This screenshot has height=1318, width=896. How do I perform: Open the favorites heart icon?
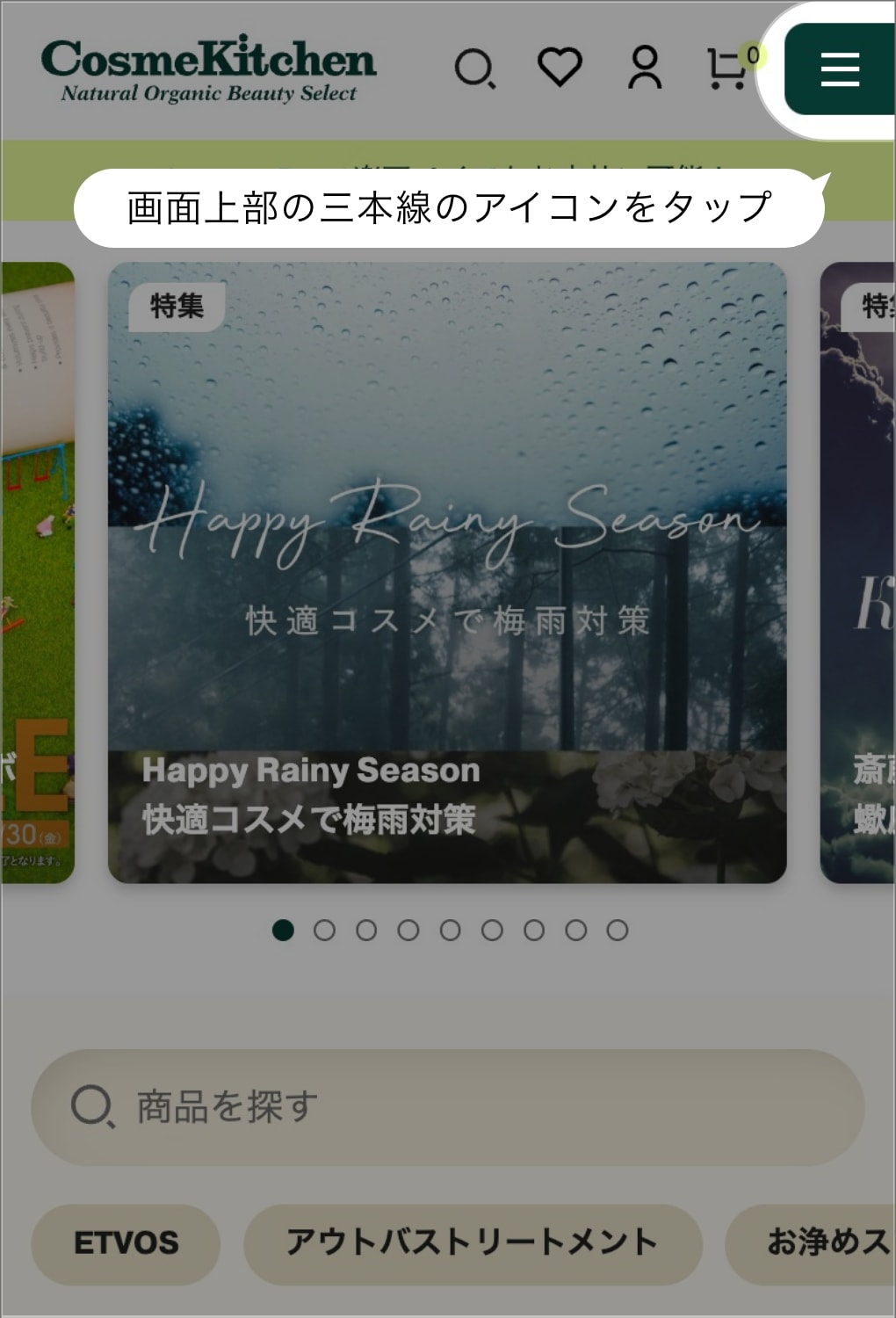(x=560, y=67)
